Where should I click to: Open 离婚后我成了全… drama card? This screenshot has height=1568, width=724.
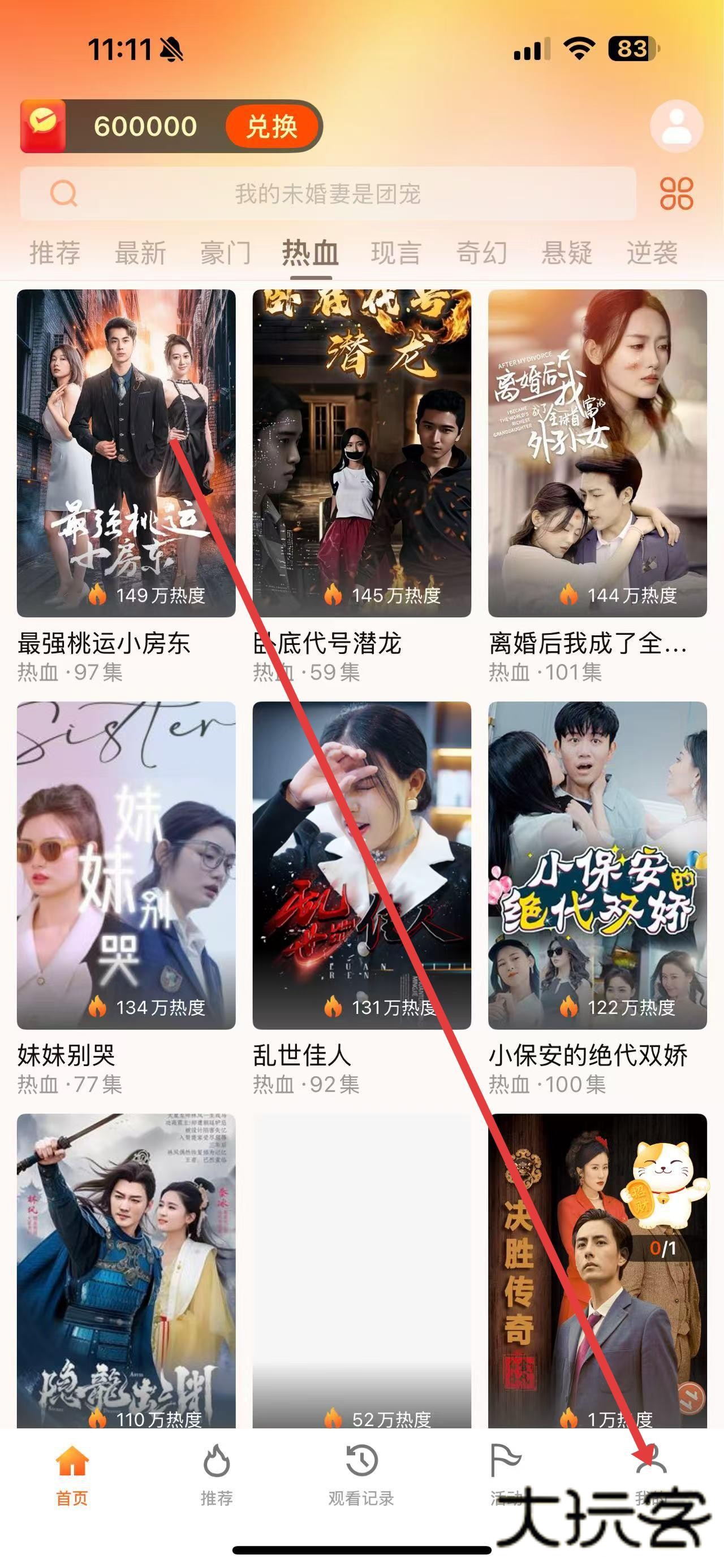click(x=597, y=453)
